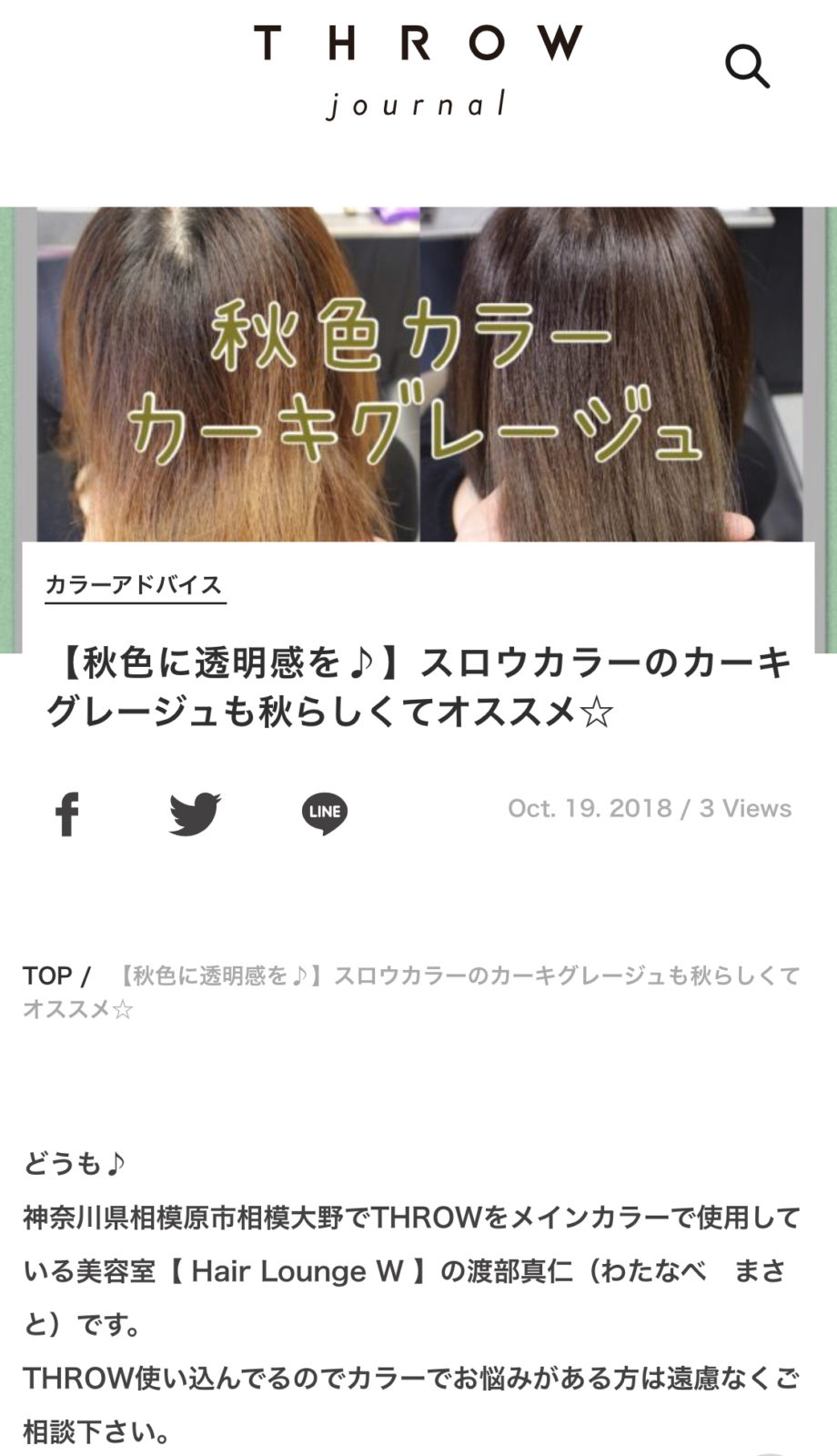The height and width of the screenshot is (1456, 837).
Task: Open the search magnifier icon
Action: point(747,66)
